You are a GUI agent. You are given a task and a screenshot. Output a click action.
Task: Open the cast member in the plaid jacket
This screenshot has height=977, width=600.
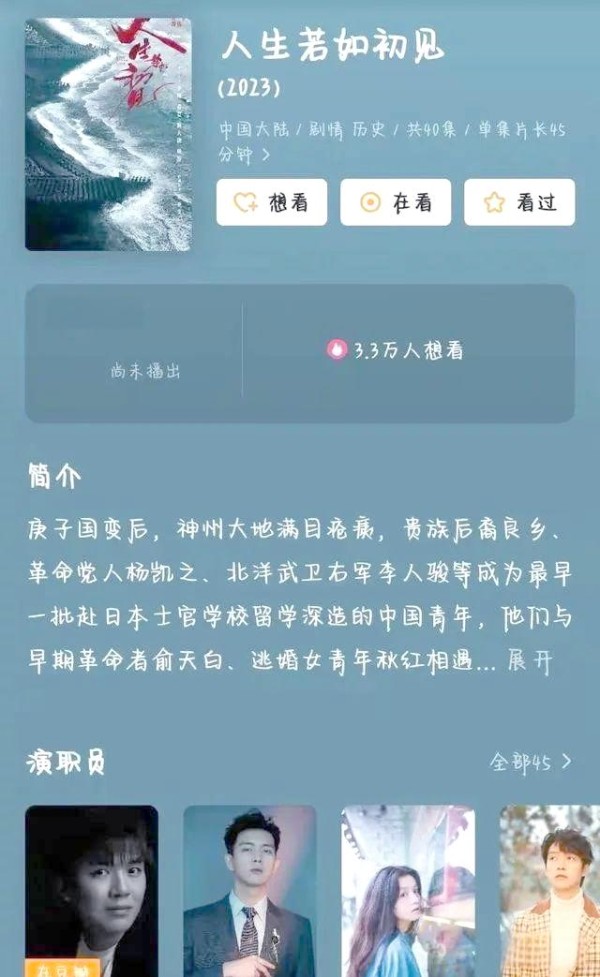550,891
